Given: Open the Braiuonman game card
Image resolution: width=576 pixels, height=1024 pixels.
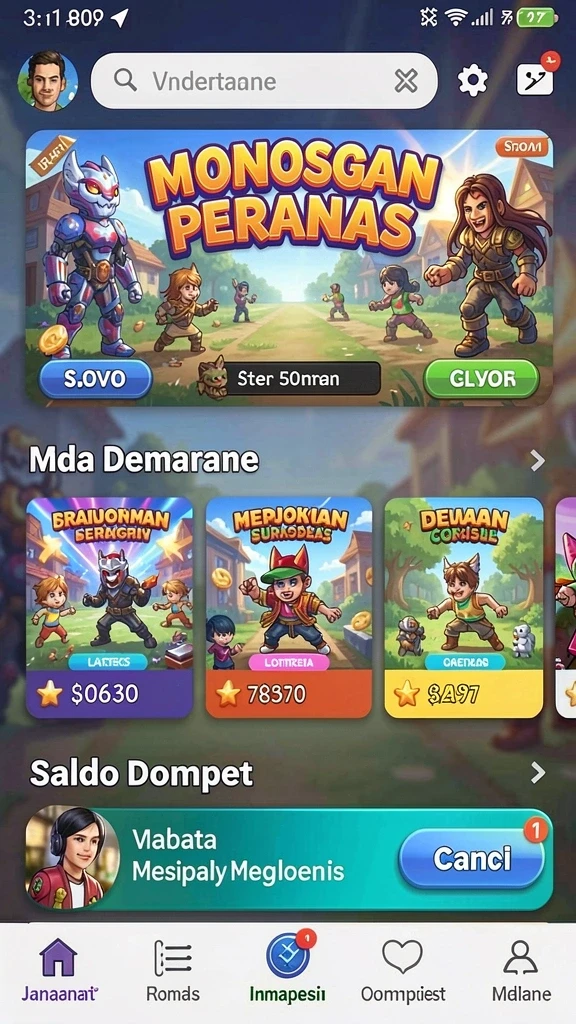Looking at the screenshot, I should pyautogui.click(x=110, y=607).
